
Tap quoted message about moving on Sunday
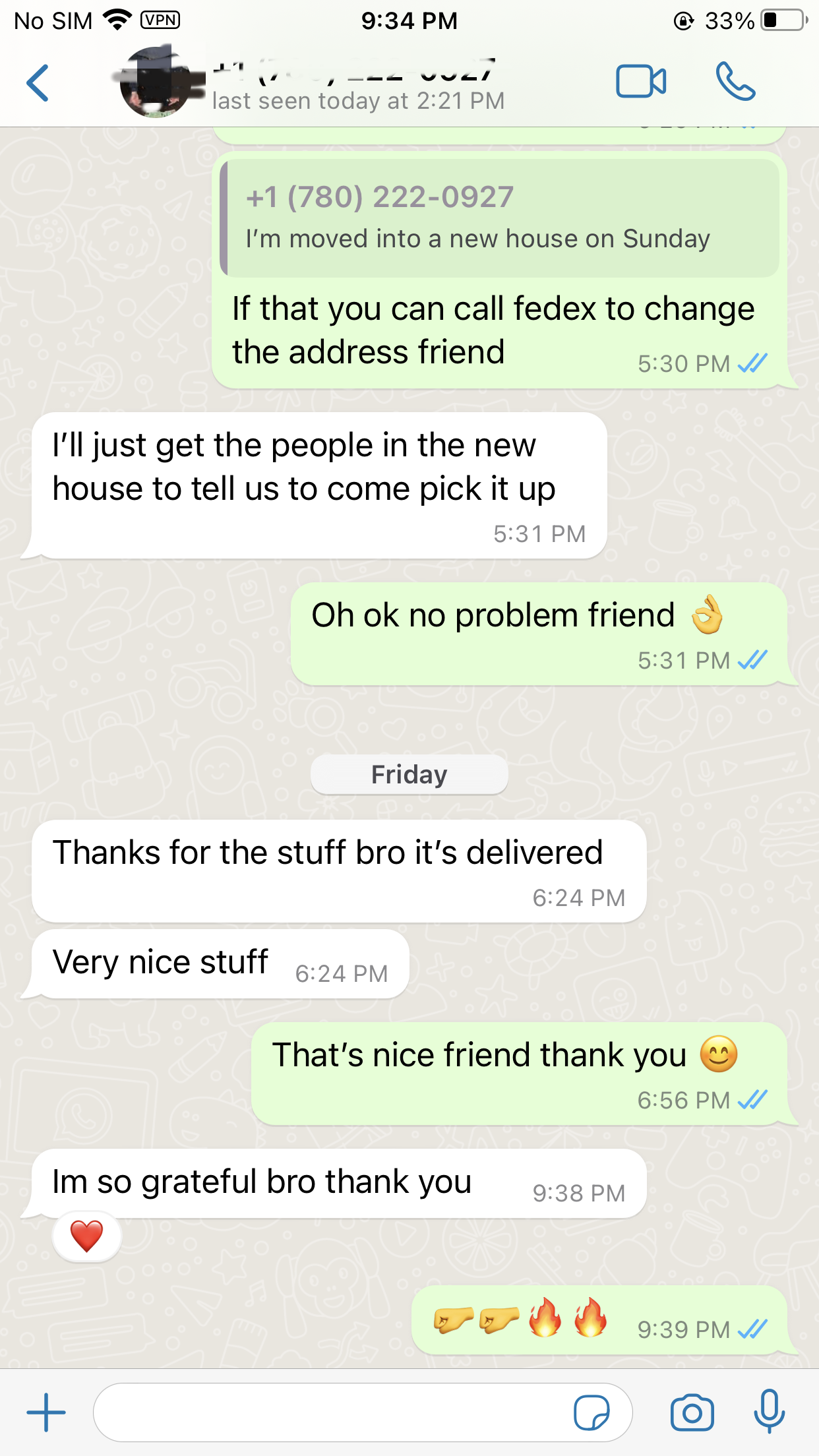pyautogui.click(x=500, y=218)
